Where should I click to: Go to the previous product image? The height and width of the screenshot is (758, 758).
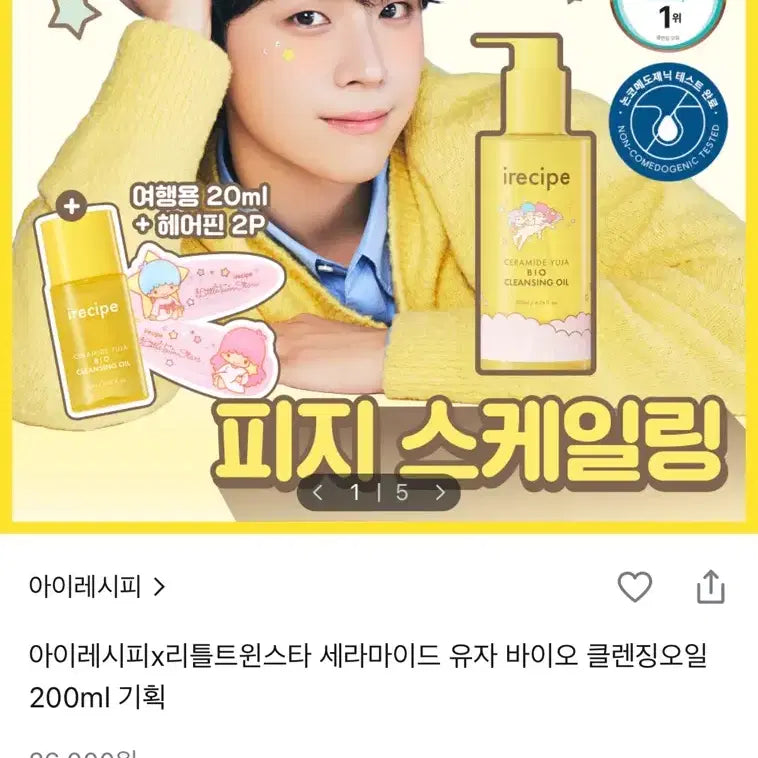coord(318,493)
